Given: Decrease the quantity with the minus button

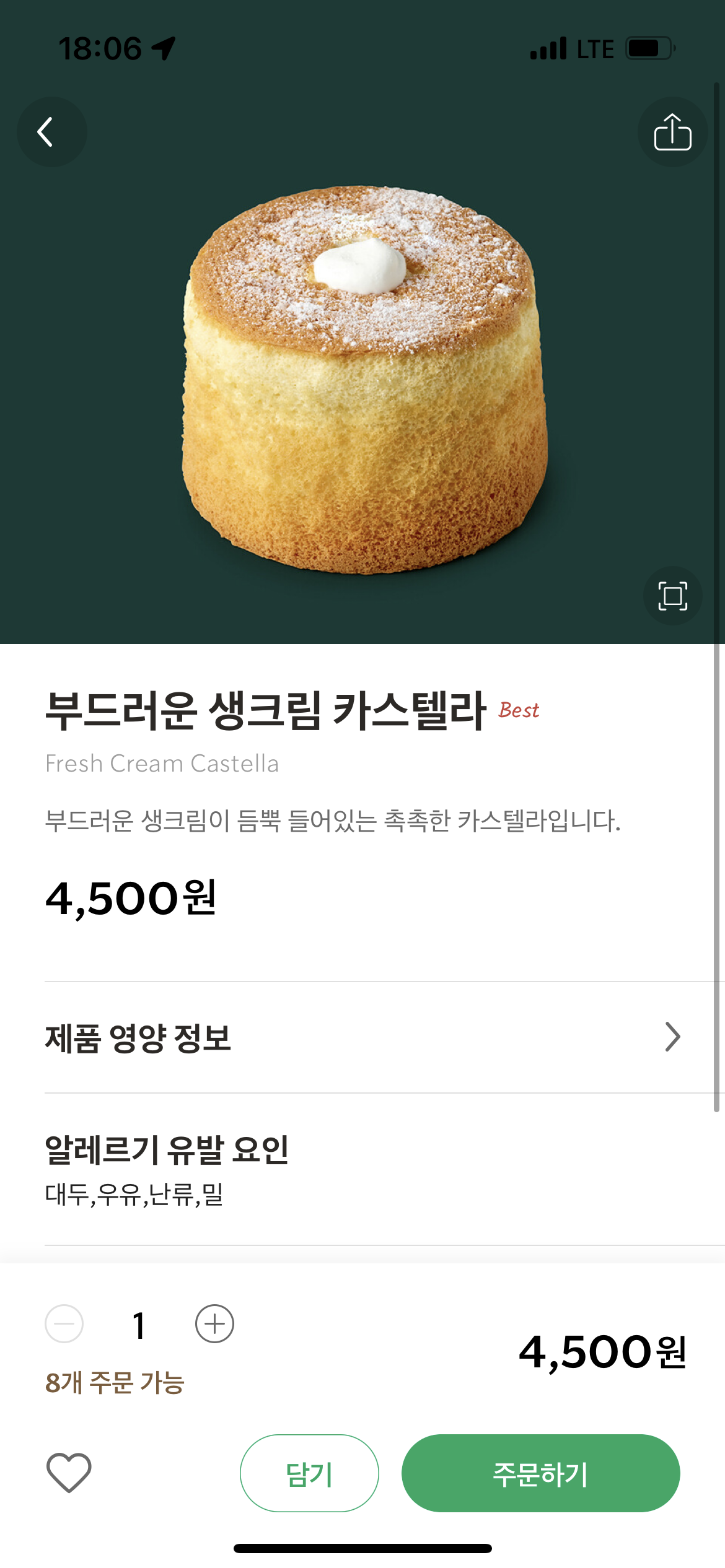Looking at the screenshot, I should point(64,1324).
